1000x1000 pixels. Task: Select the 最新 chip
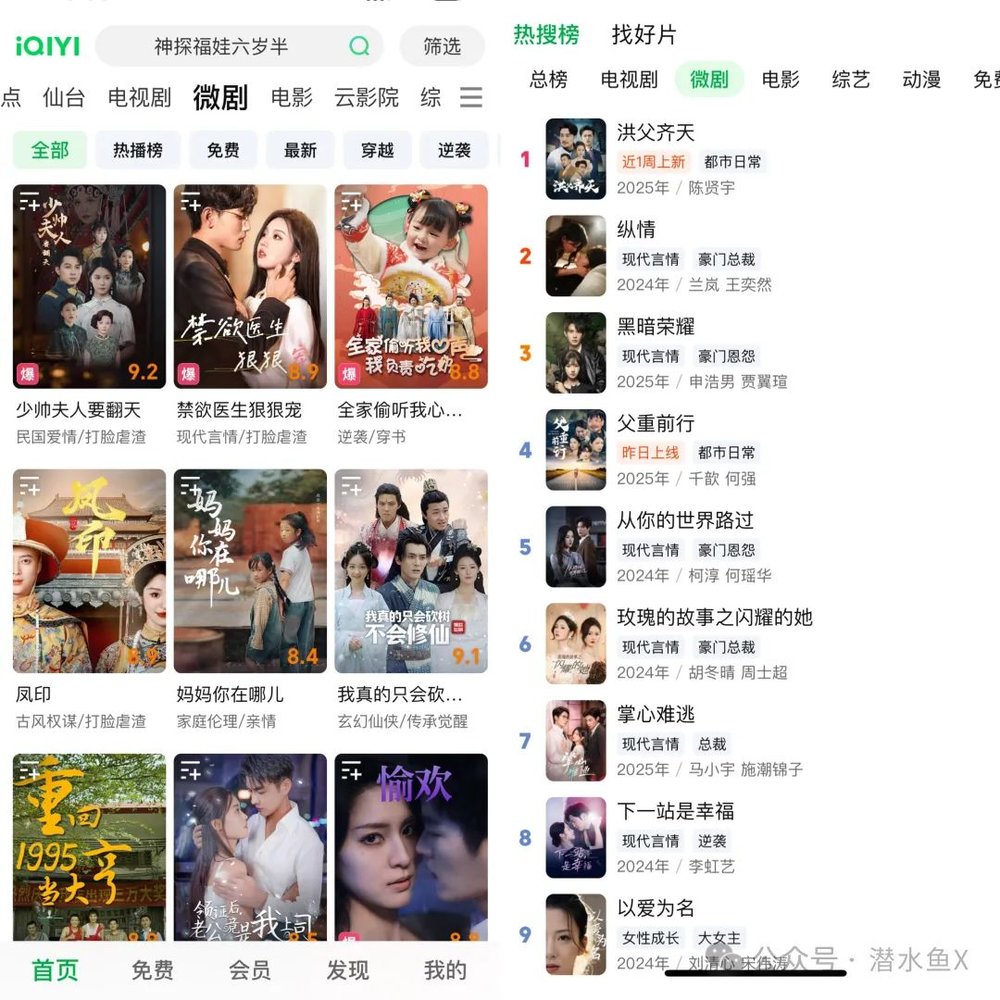[300, 150]
